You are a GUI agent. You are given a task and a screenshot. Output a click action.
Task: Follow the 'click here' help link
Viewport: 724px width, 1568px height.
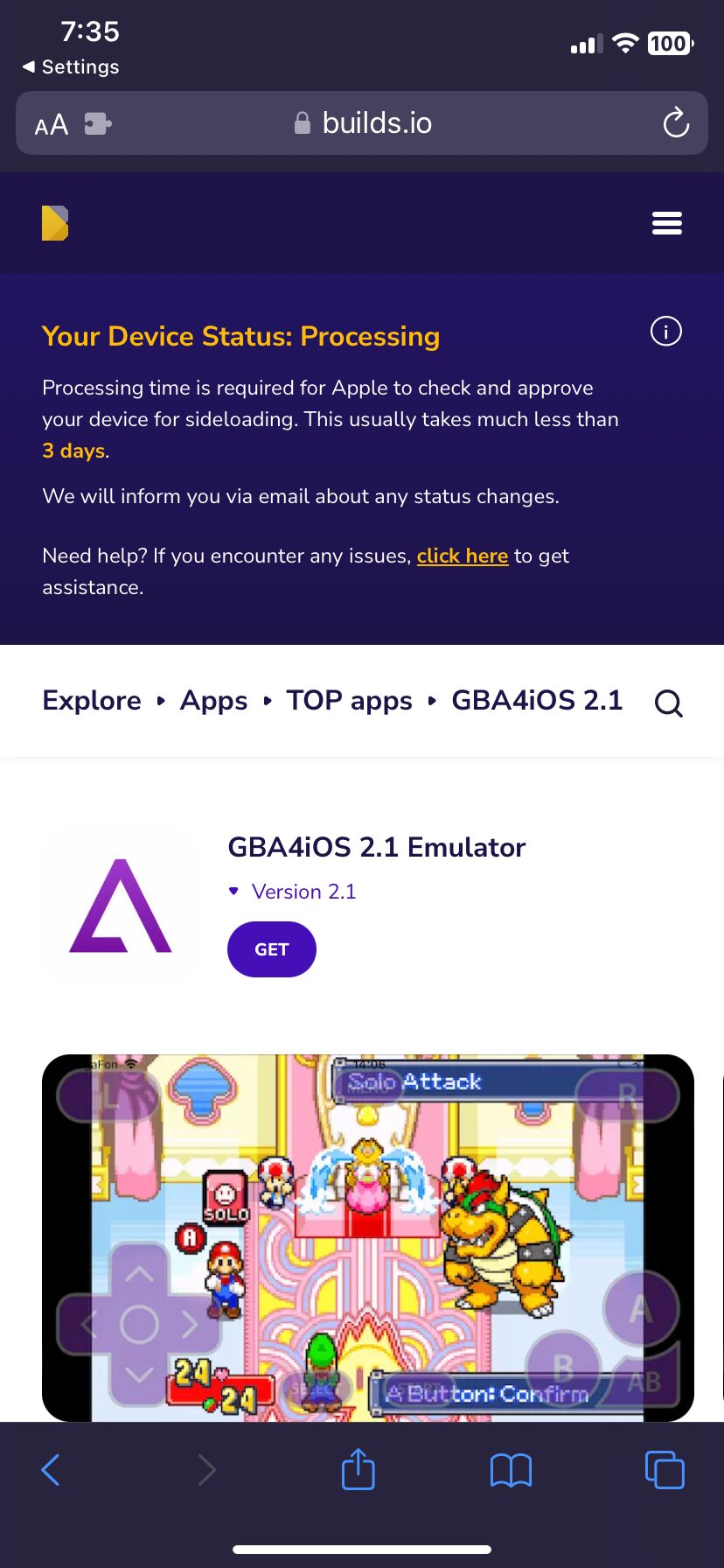click(x=462, y=556)
